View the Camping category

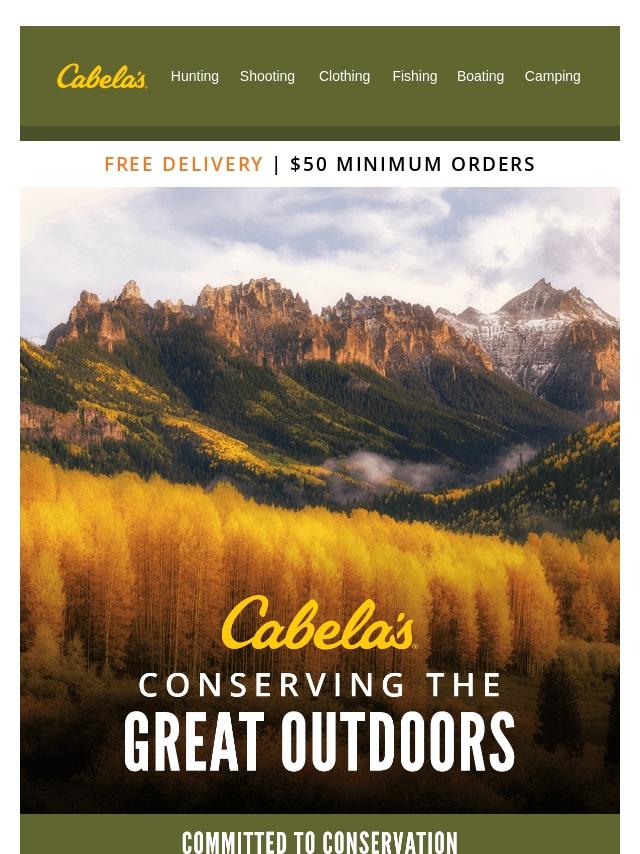coord(552,76)
